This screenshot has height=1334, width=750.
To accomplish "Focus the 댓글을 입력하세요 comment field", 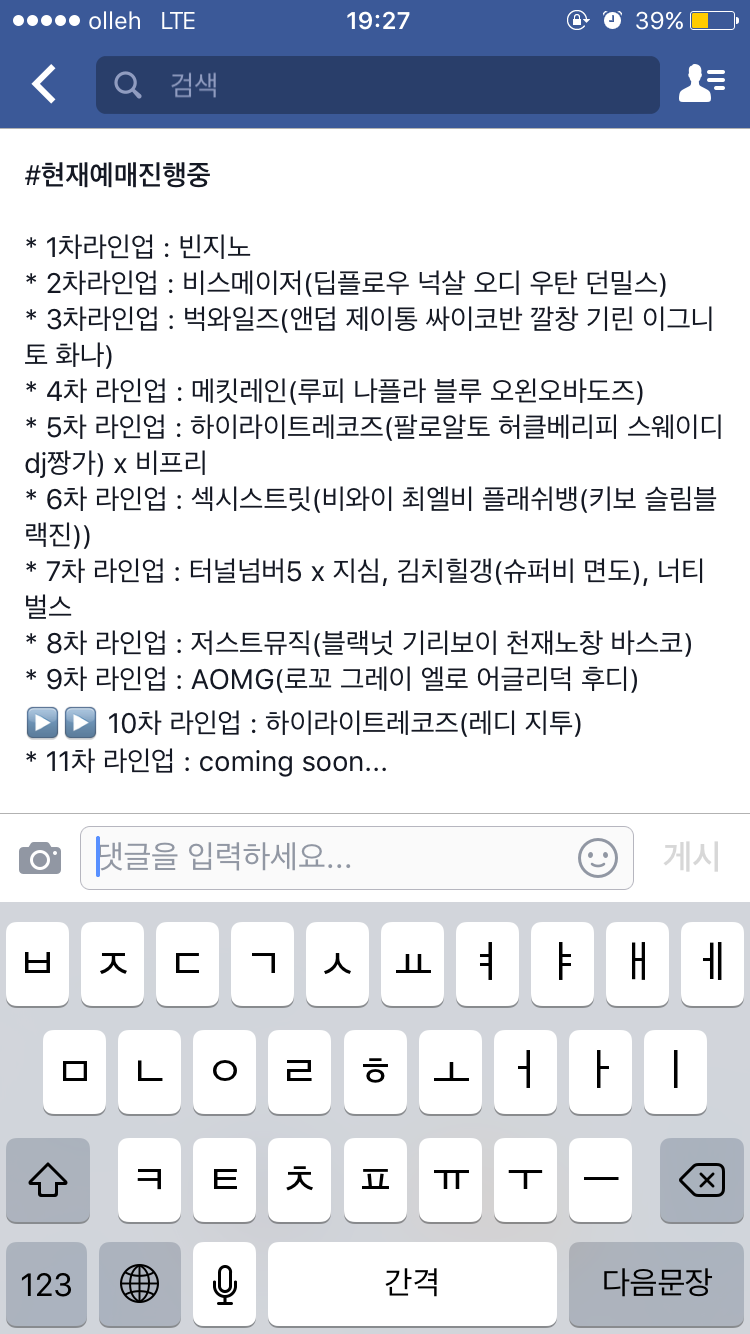I will click(x=330, y=857).
